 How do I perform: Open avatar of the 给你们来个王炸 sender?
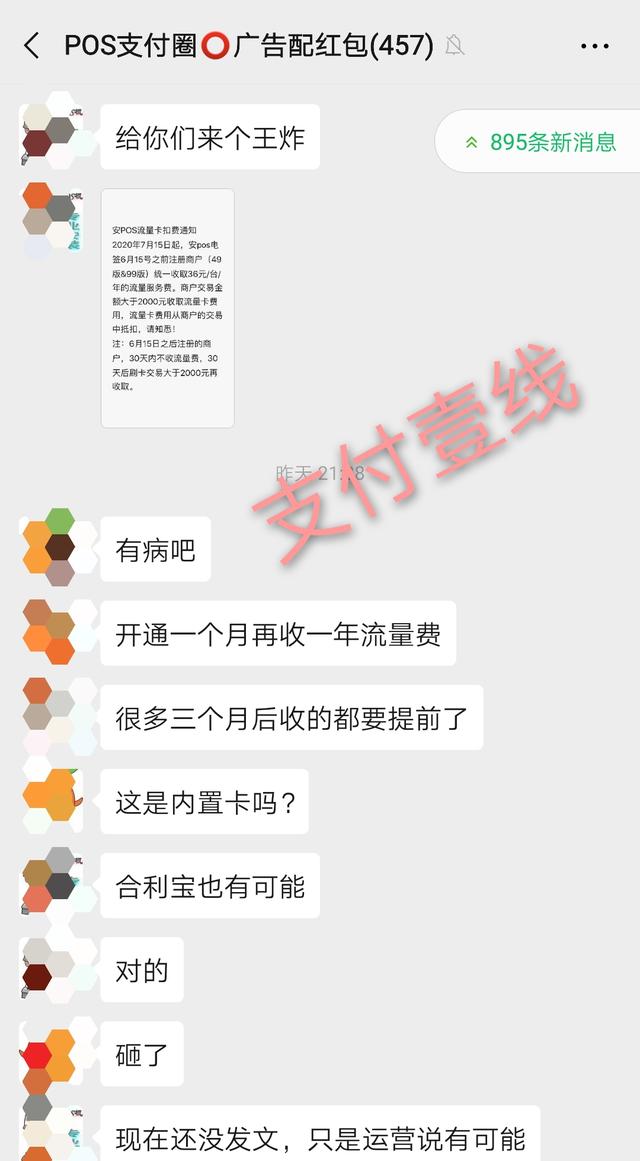(x=50, y=136)
